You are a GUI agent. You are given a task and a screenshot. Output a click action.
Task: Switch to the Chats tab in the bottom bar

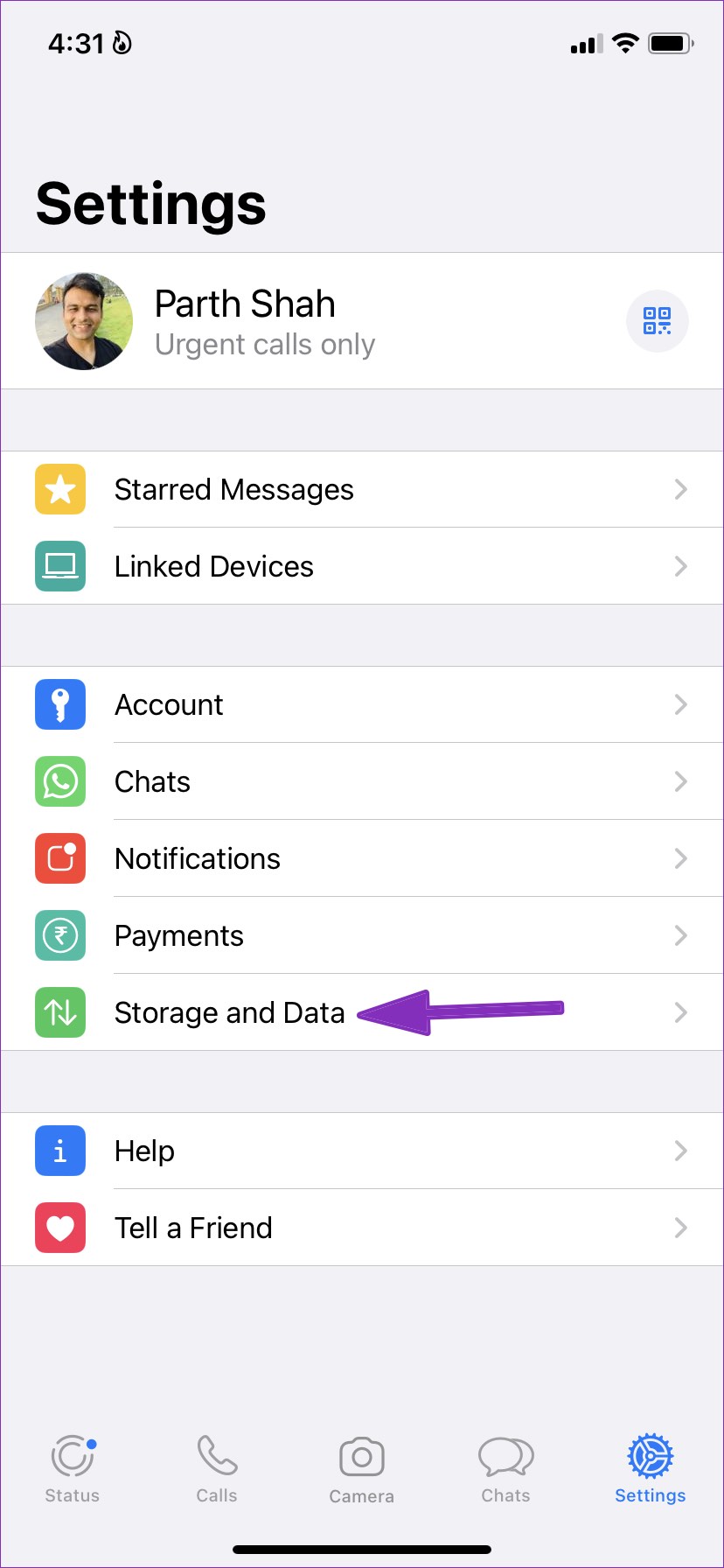(506, 1469)
